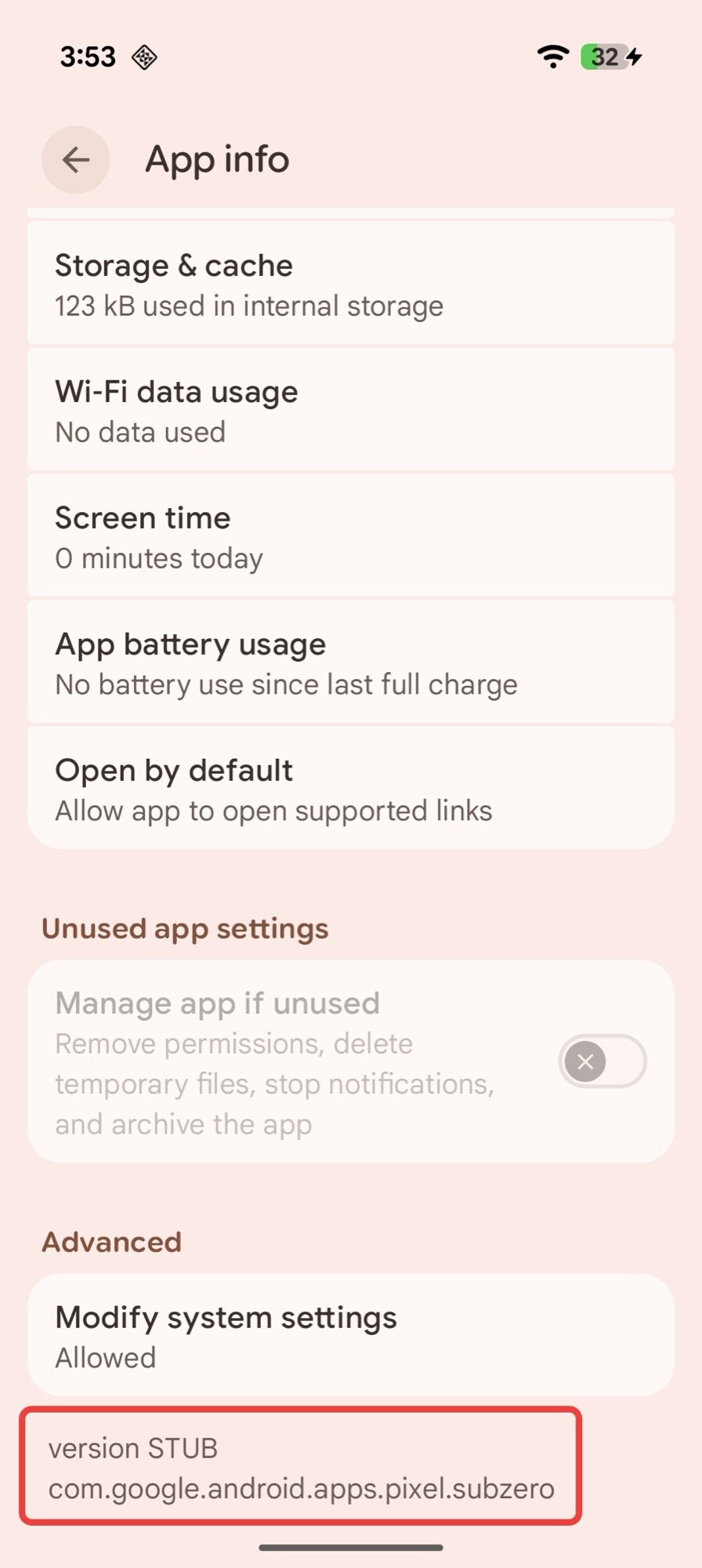Select the Advanced section heading
The image size is (702, 1568).
tap(110, 1241)
